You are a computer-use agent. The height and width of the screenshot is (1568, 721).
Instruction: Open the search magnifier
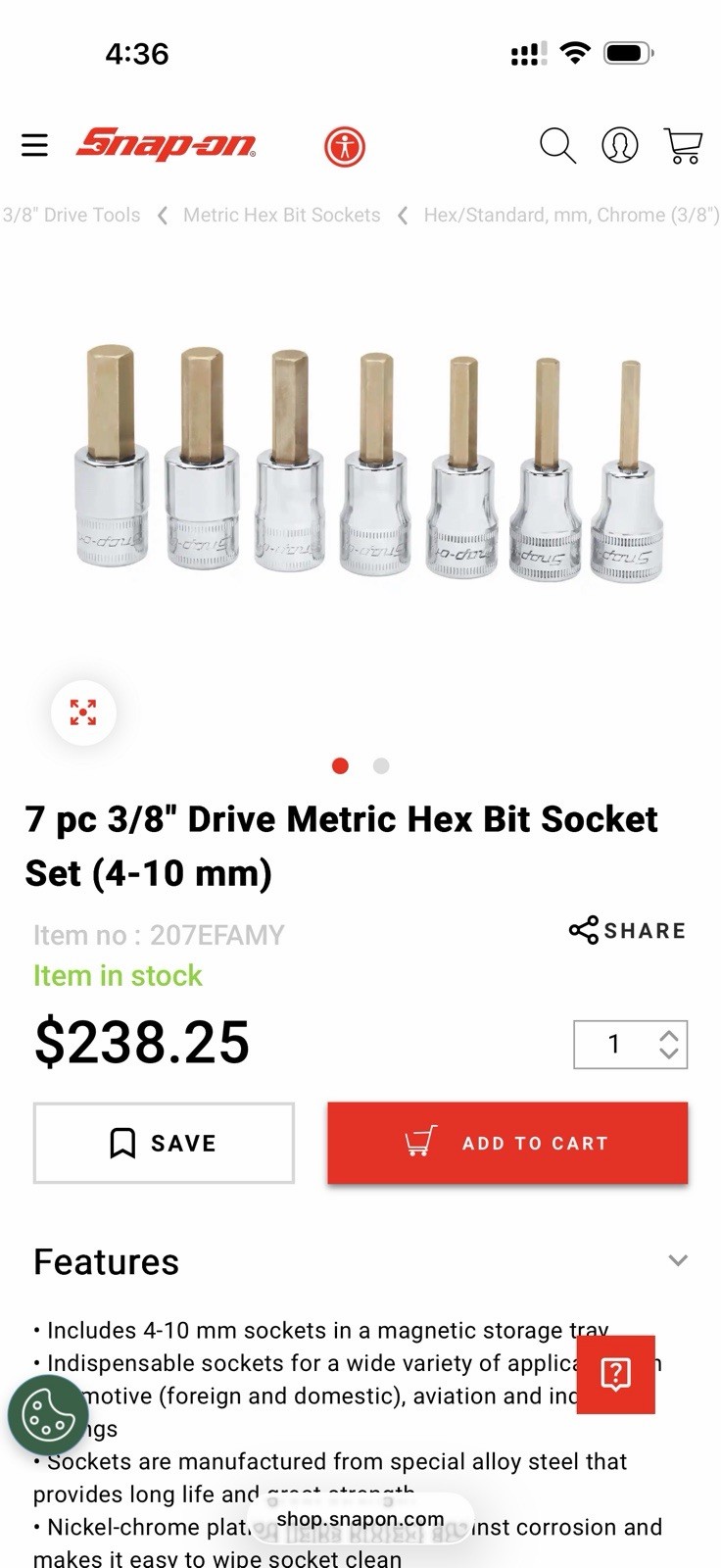coord(557,146)
